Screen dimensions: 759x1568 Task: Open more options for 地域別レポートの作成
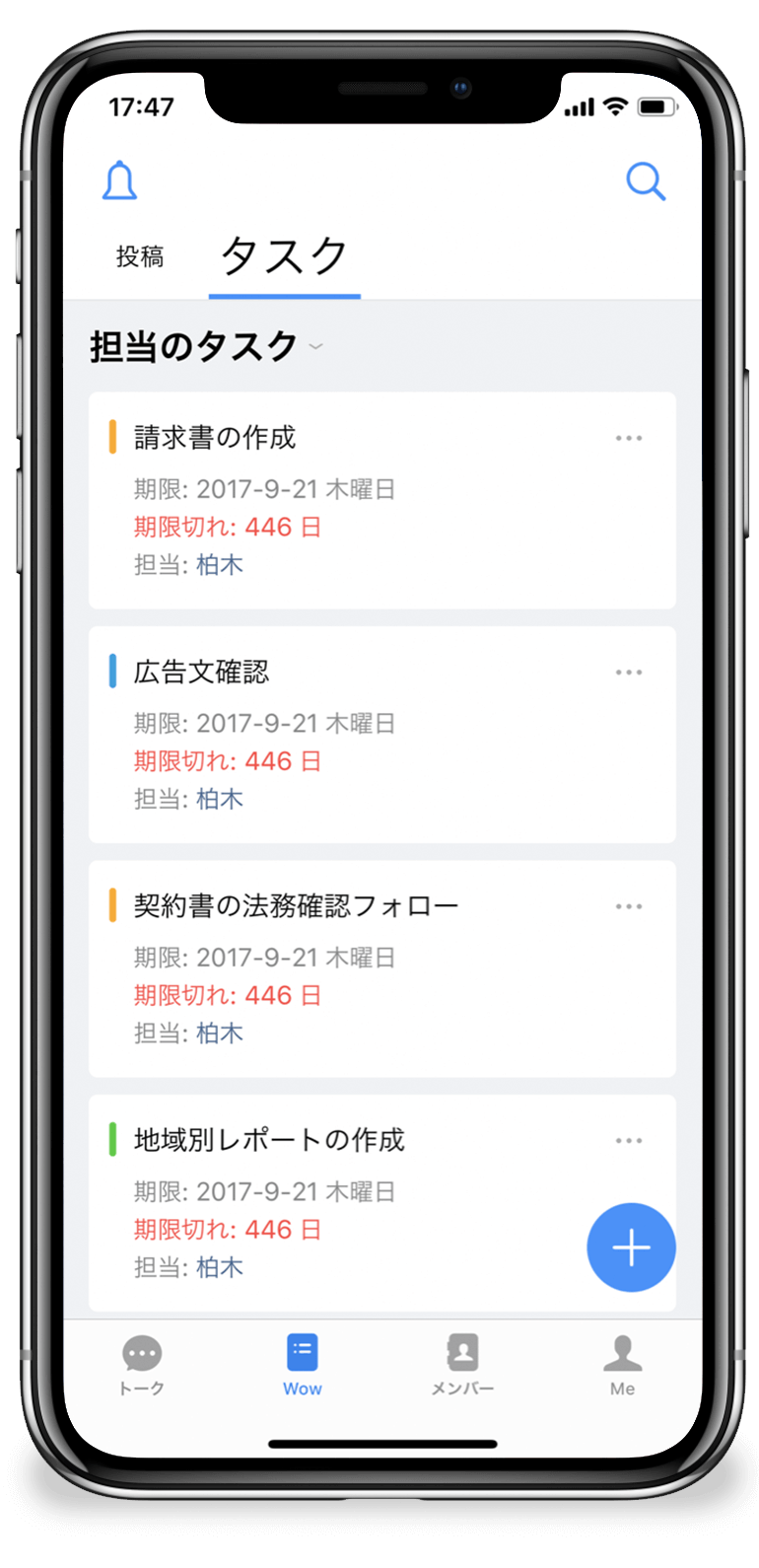(629, 1141)
